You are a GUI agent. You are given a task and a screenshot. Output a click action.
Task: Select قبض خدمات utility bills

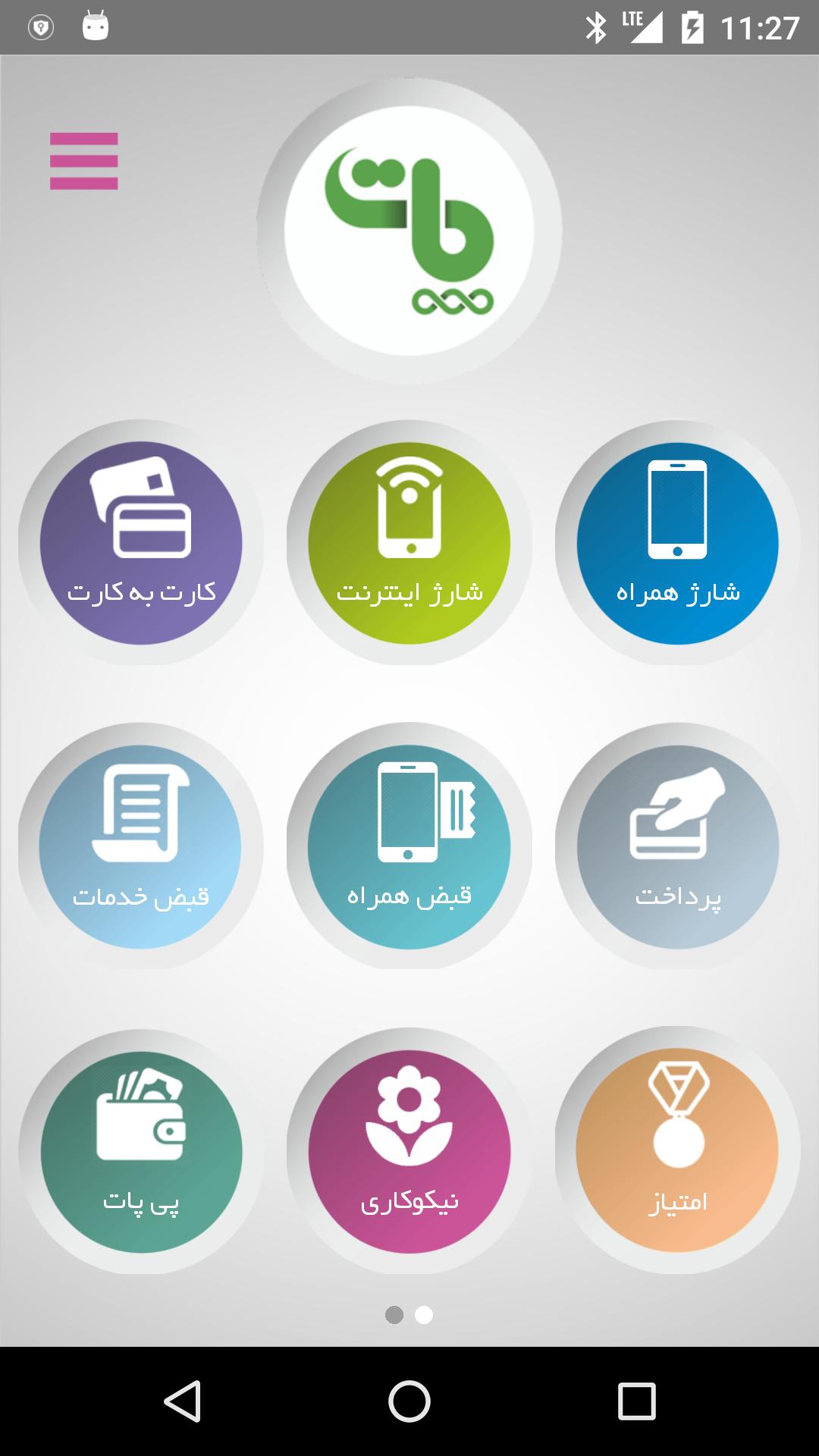pyautogui.click(x=141, y=847)
